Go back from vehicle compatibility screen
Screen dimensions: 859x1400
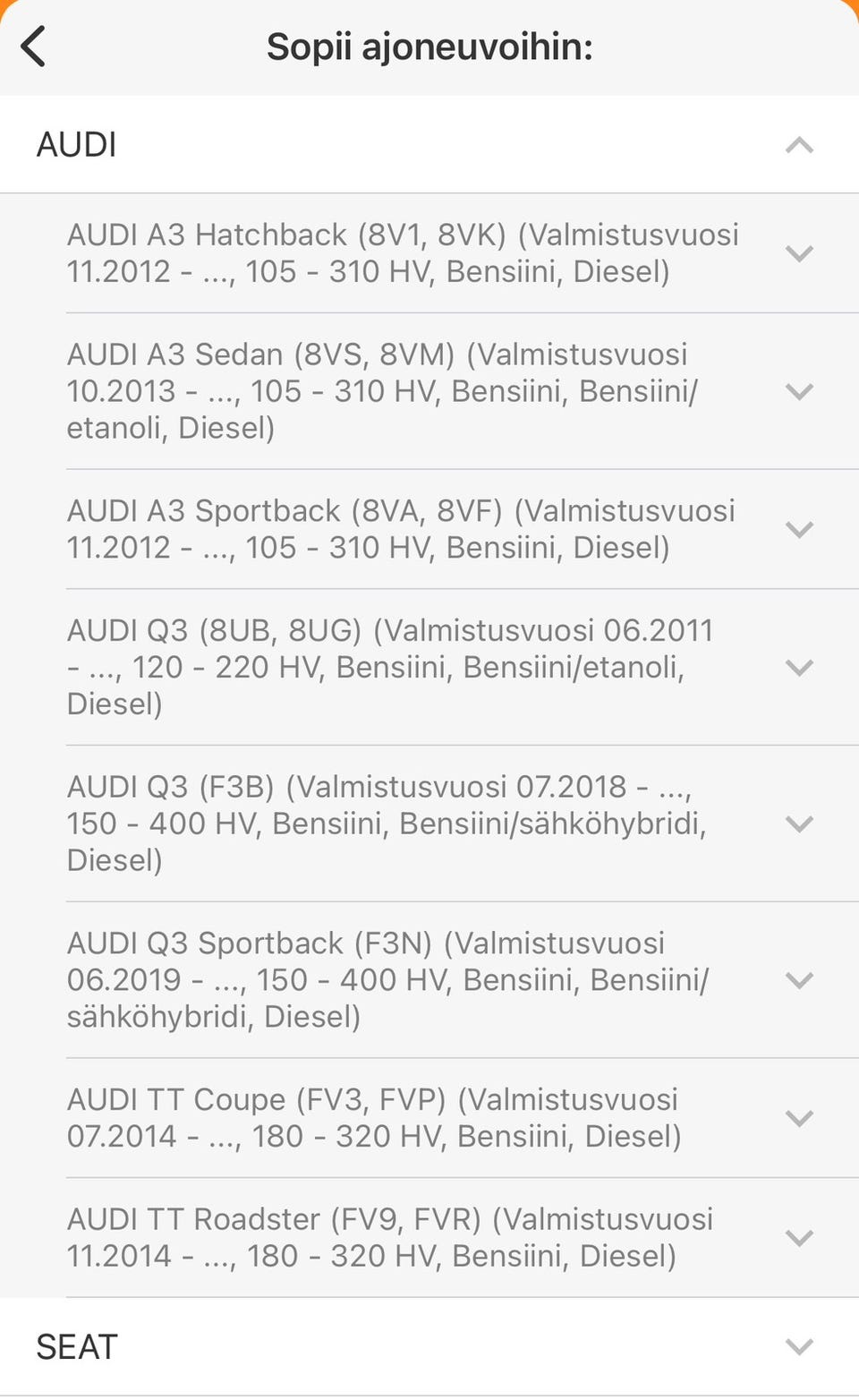coord(34,47)
